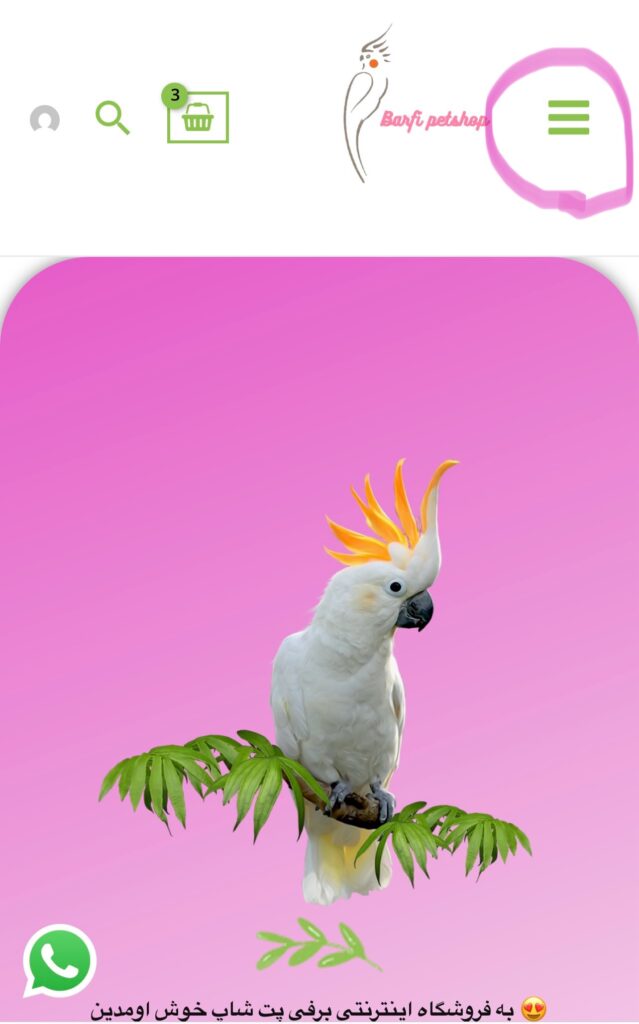
Task: Start a WhatsApp chat
Action: point(59,960)
